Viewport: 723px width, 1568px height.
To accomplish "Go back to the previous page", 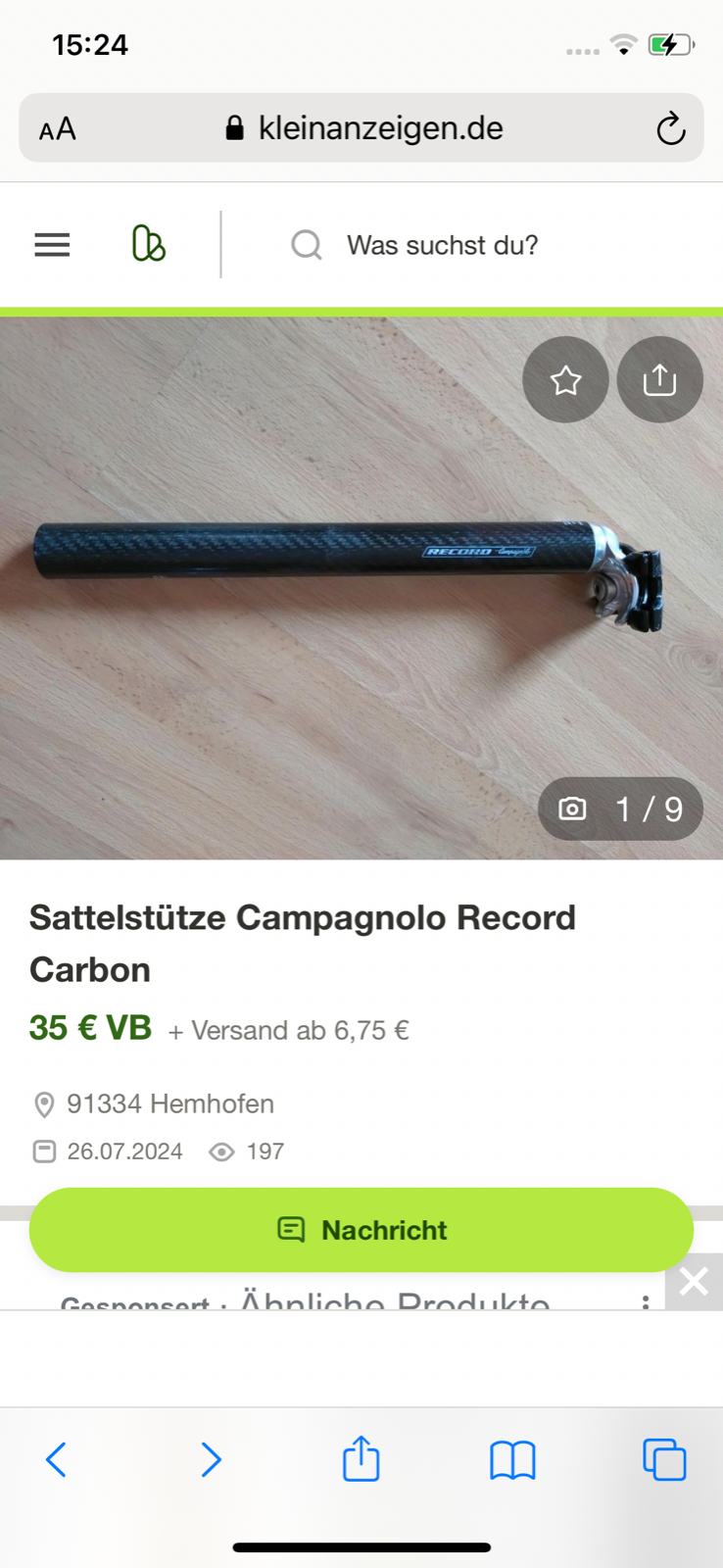I will pos(57,1459).
